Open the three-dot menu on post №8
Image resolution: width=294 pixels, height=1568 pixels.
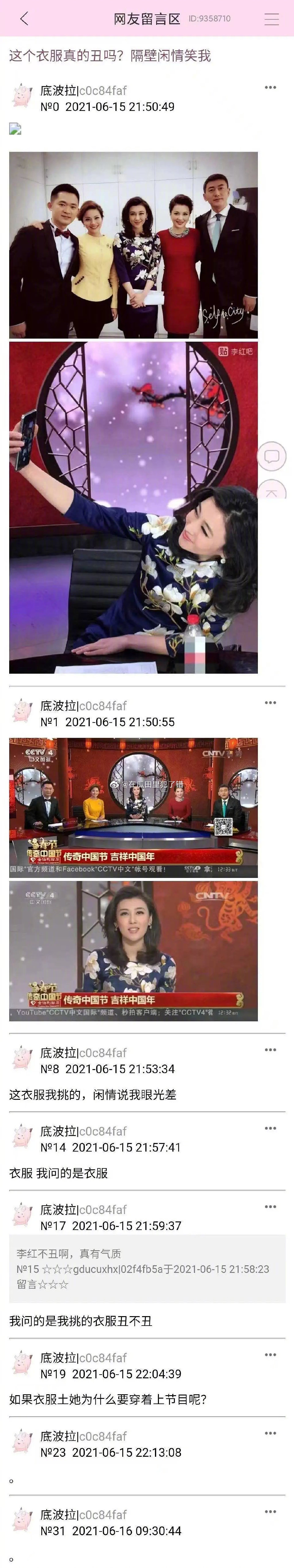tap(270, 1050)
